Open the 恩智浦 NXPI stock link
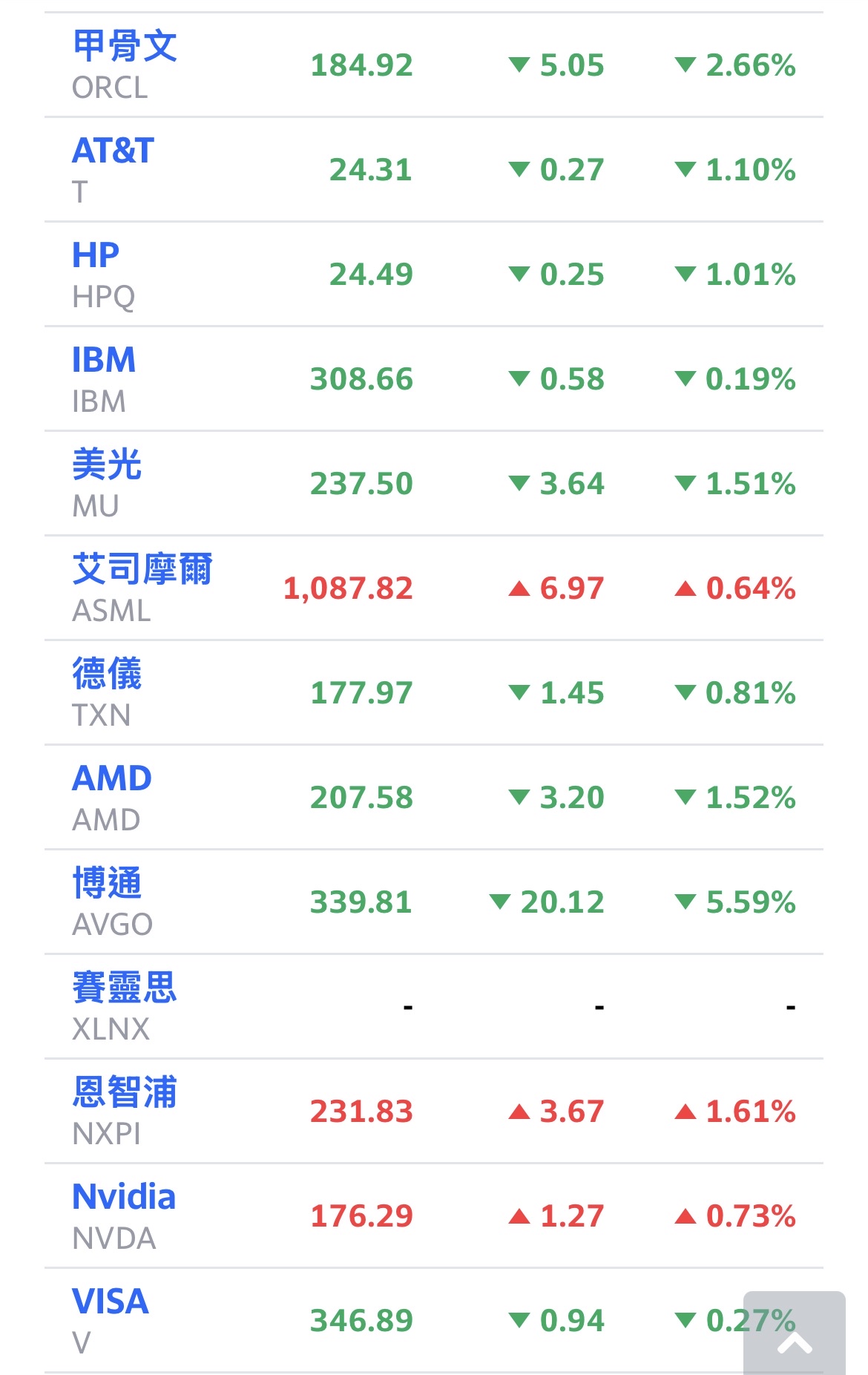The height and width of the screenshot is (1375, 868). coord(125,1092)
